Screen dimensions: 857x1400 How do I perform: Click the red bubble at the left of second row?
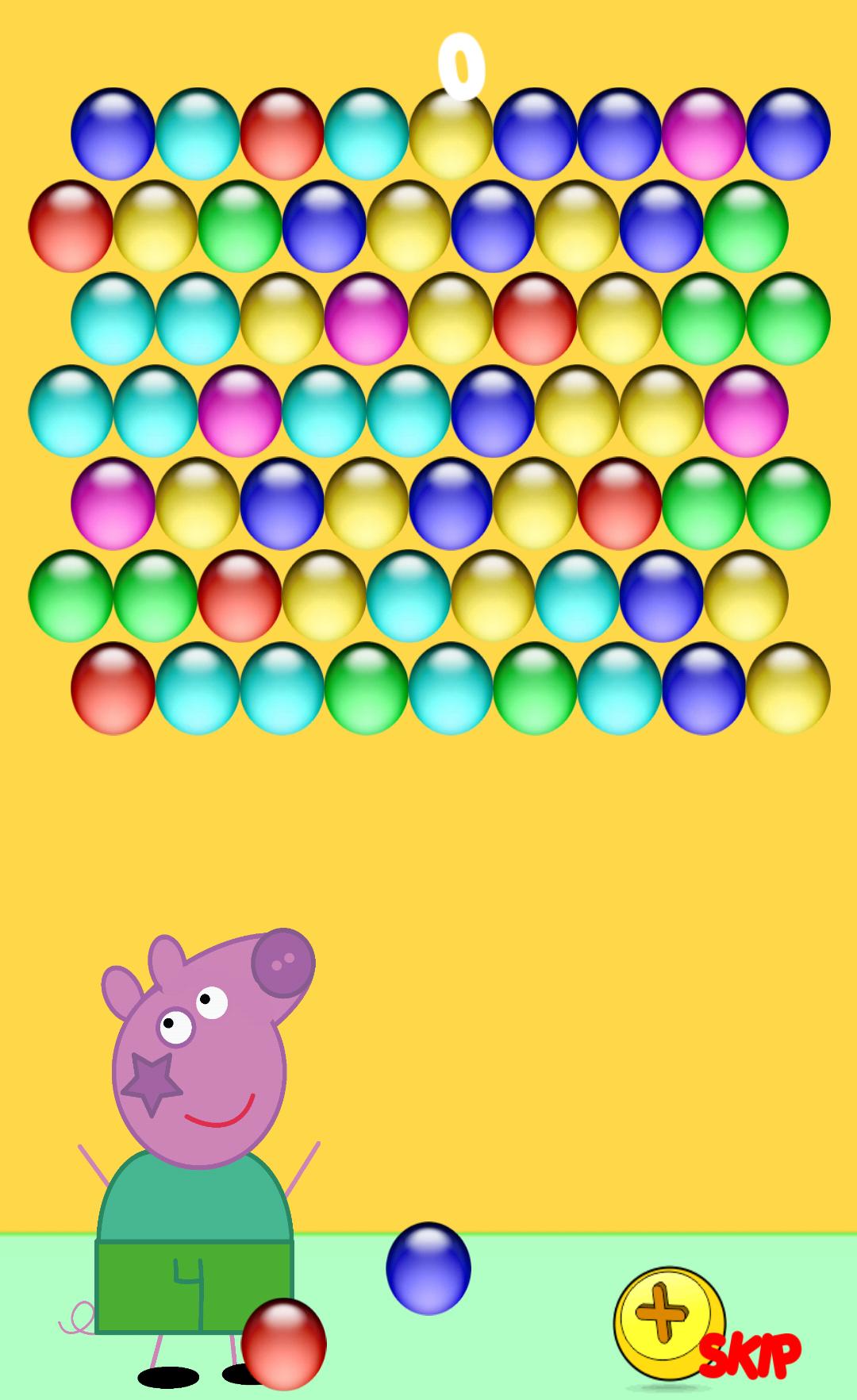point(71,226)
